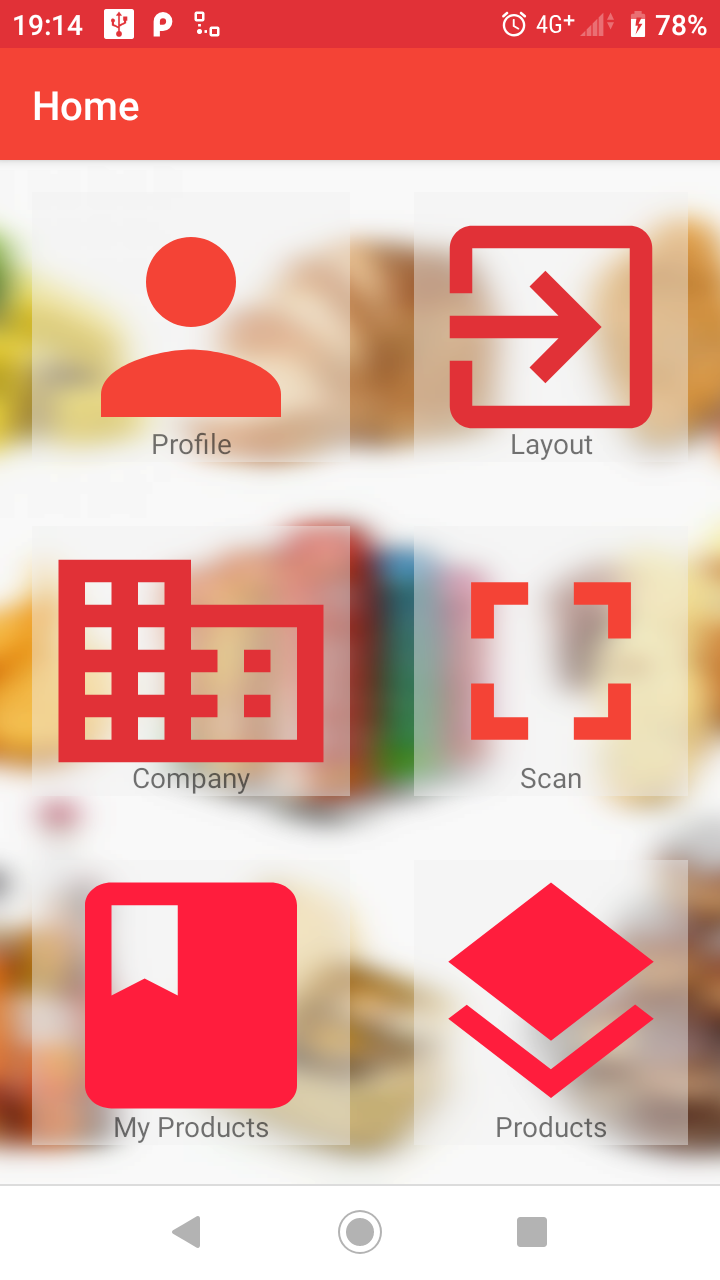This screenshot has height=1280, width=720.
Task: Open the Layout tile
Action: [551, 327]
